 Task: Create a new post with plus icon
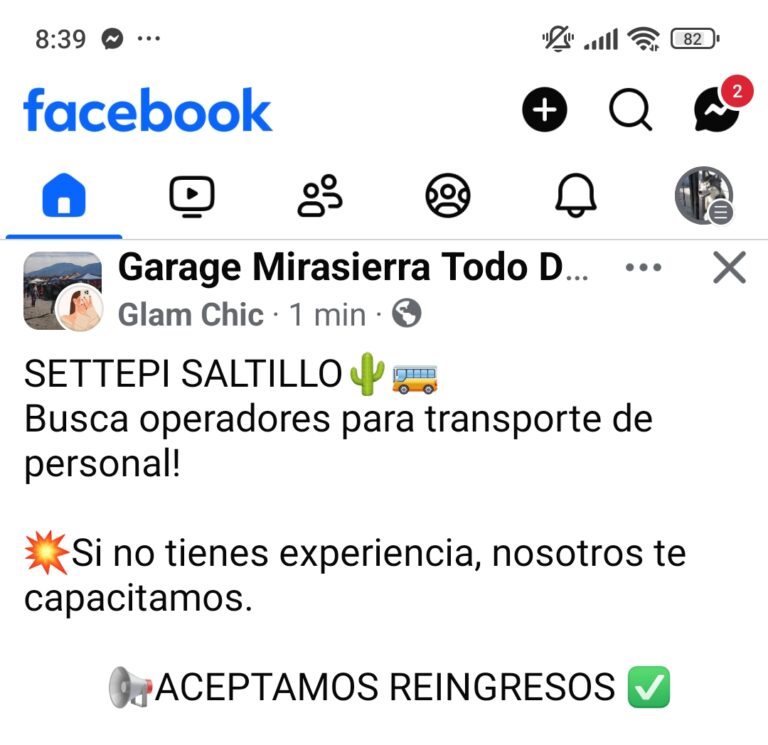pyautogui.click(x=544, y=110)
